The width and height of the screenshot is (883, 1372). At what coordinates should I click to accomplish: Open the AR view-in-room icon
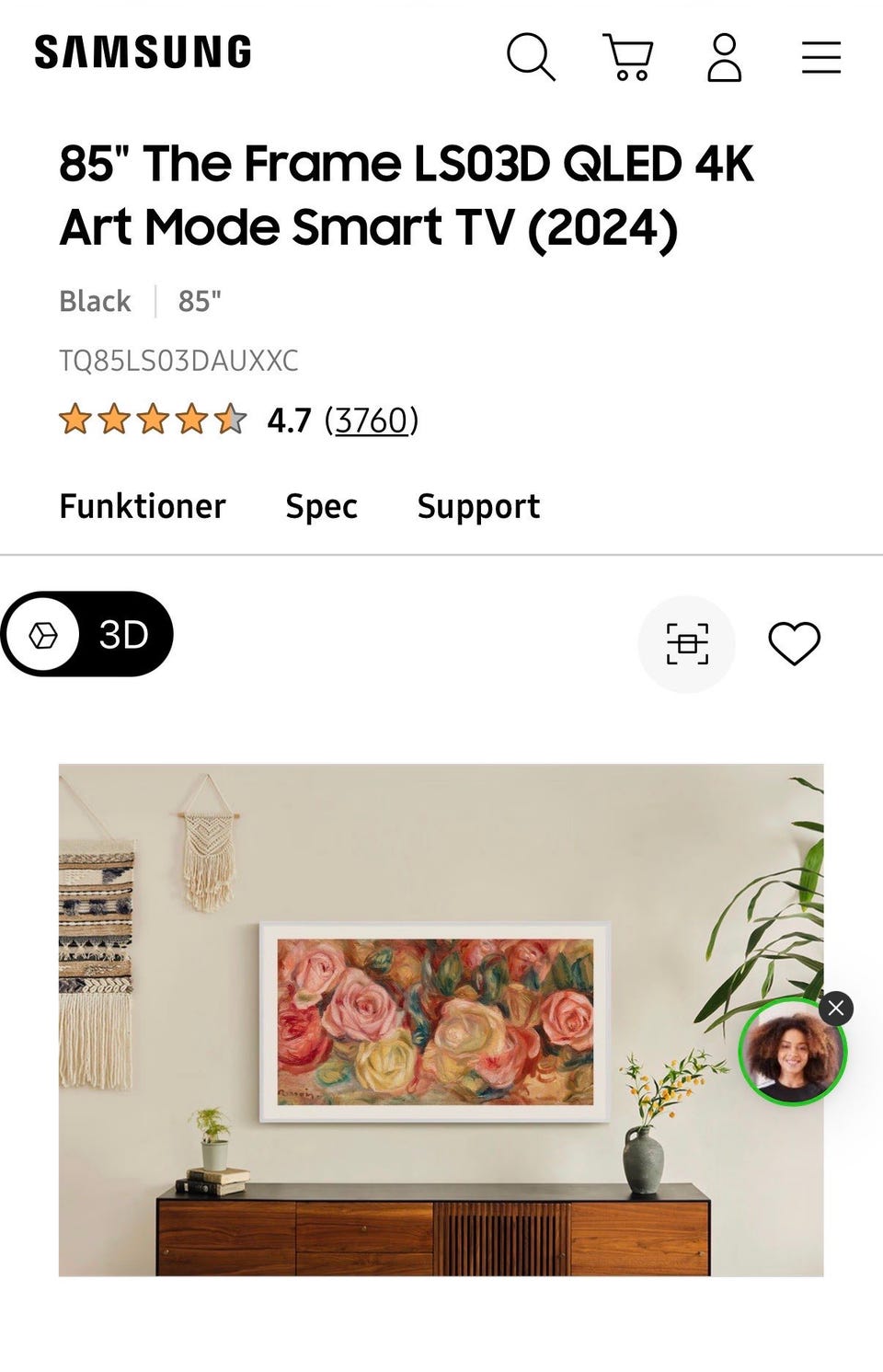click(686, 643)
